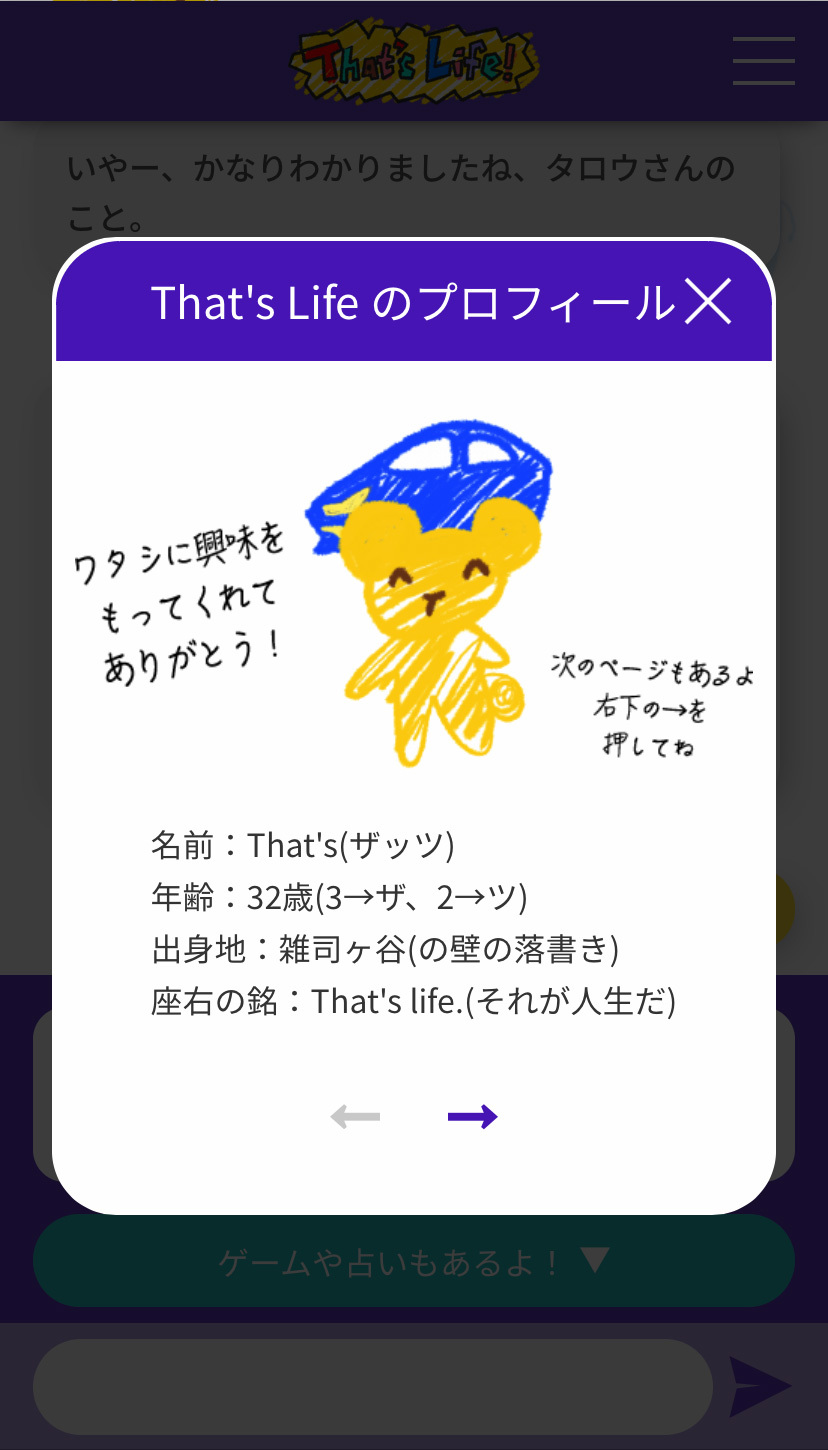Select the profile popup title bar
Image resolution: width=828 pixels, height=1450 pixels.
coord(414,302)
